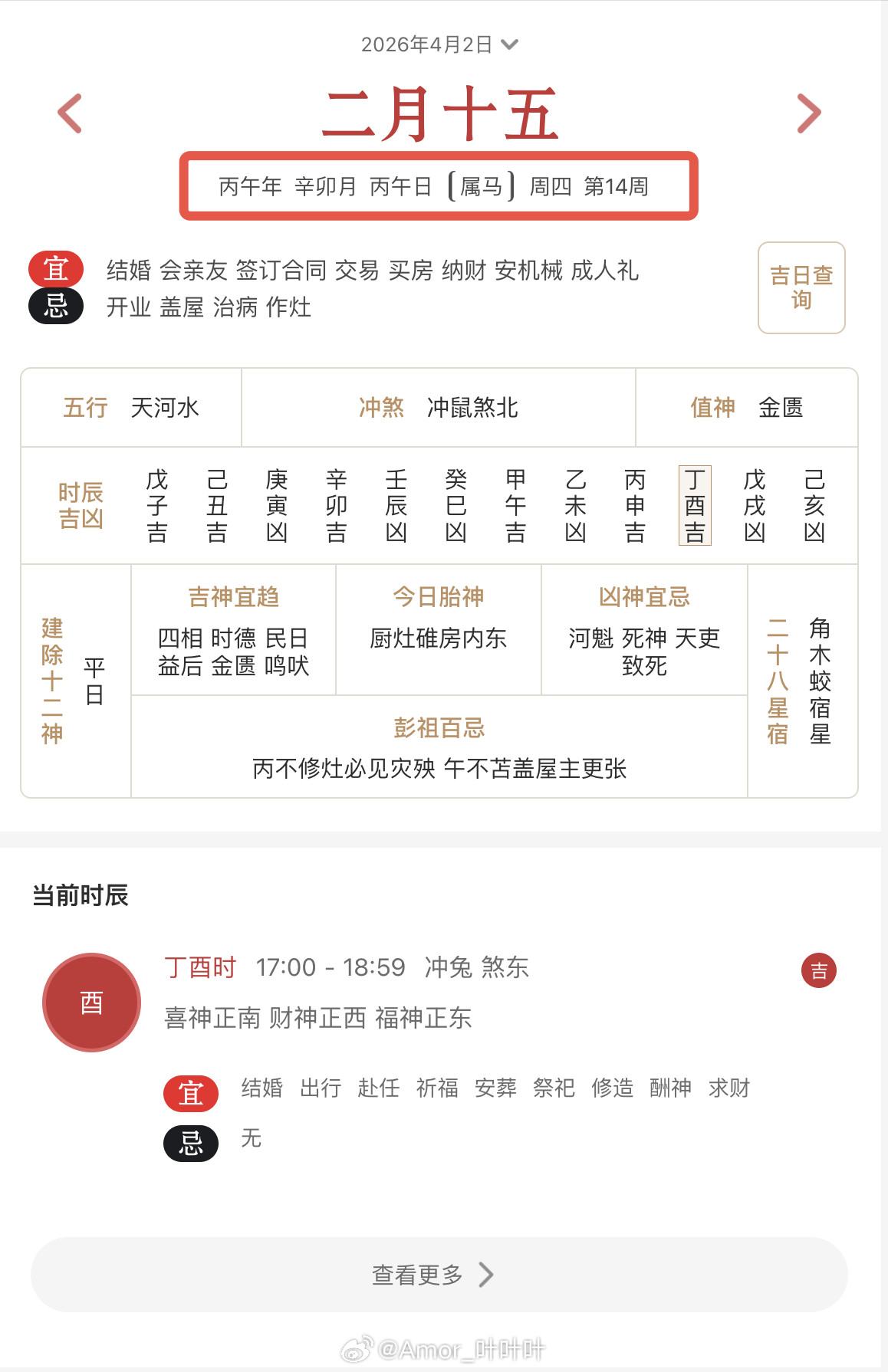Tap the black 忌 badge under 当前时辰
This screenshot has width=888, height=1372.
point(190,1144)
